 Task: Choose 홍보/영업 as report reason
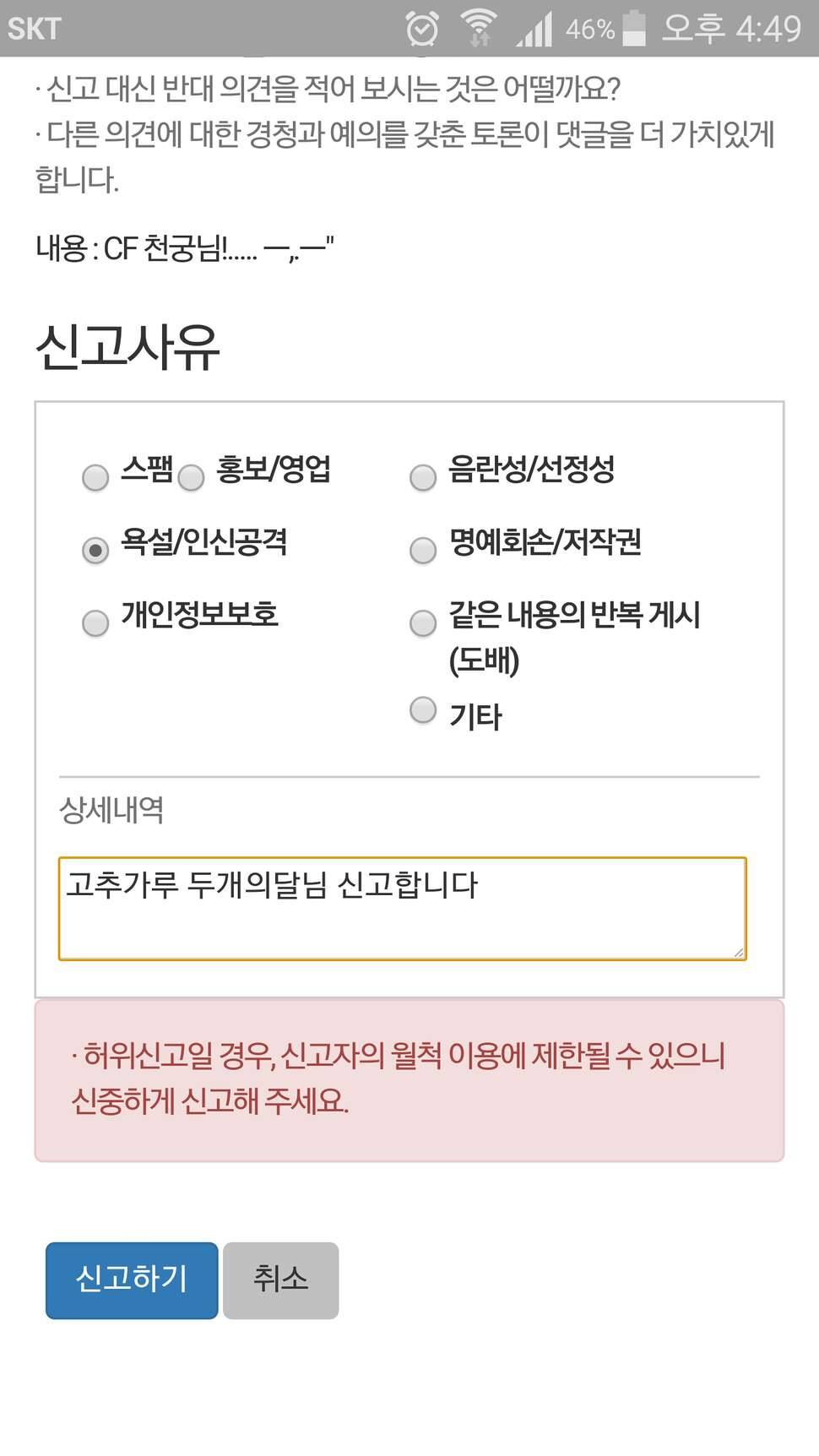point(191,477)
